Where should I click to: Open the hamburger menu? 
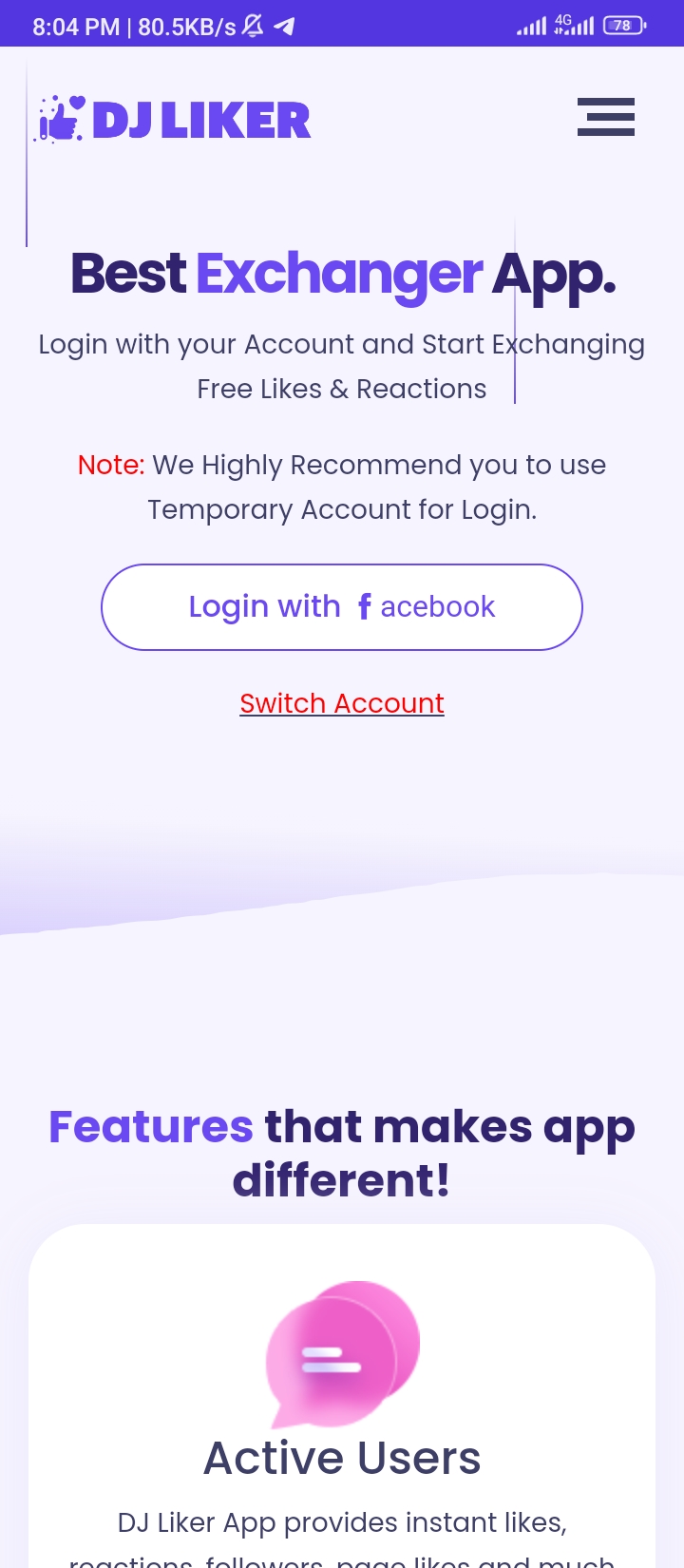pos(606,117)
